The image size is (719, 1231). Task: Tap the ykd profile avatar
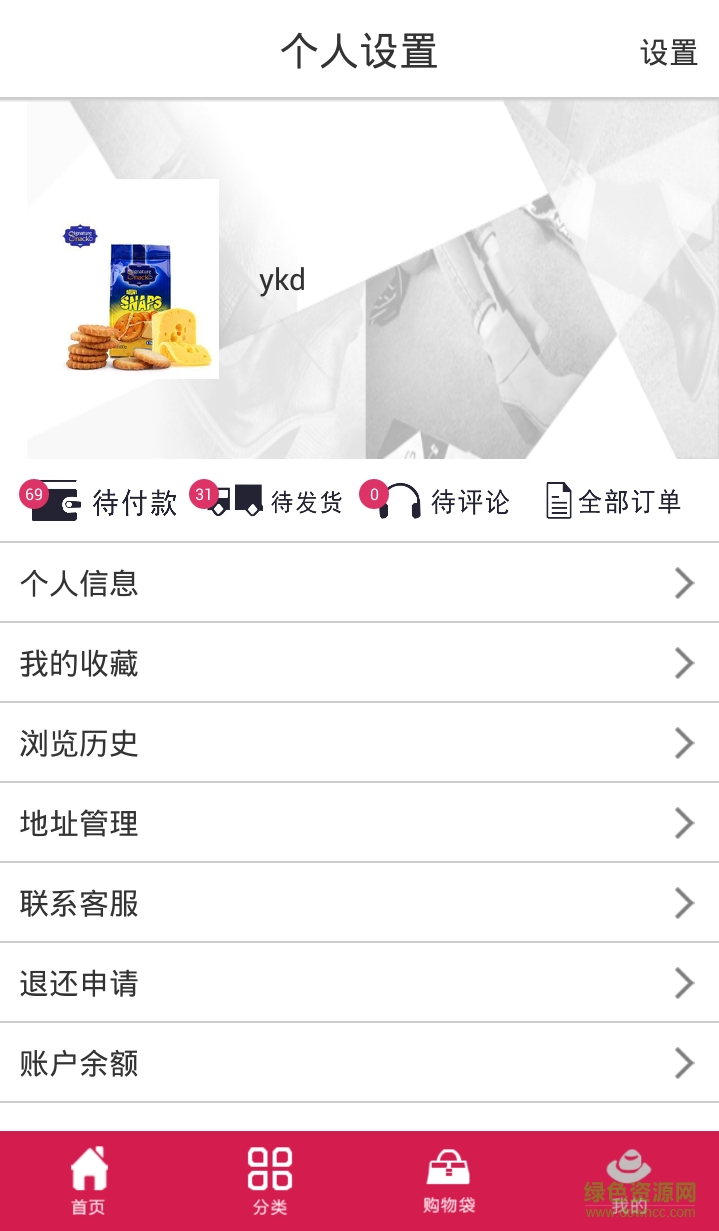click(x=124, y=279)
